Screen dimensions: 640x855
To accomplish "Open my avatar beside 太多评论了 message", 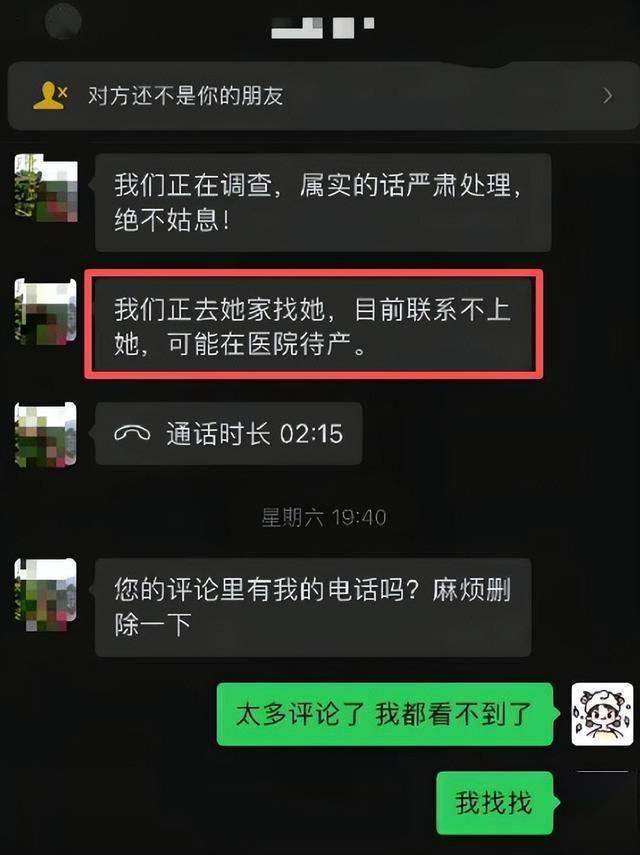I will coord(602,714).
